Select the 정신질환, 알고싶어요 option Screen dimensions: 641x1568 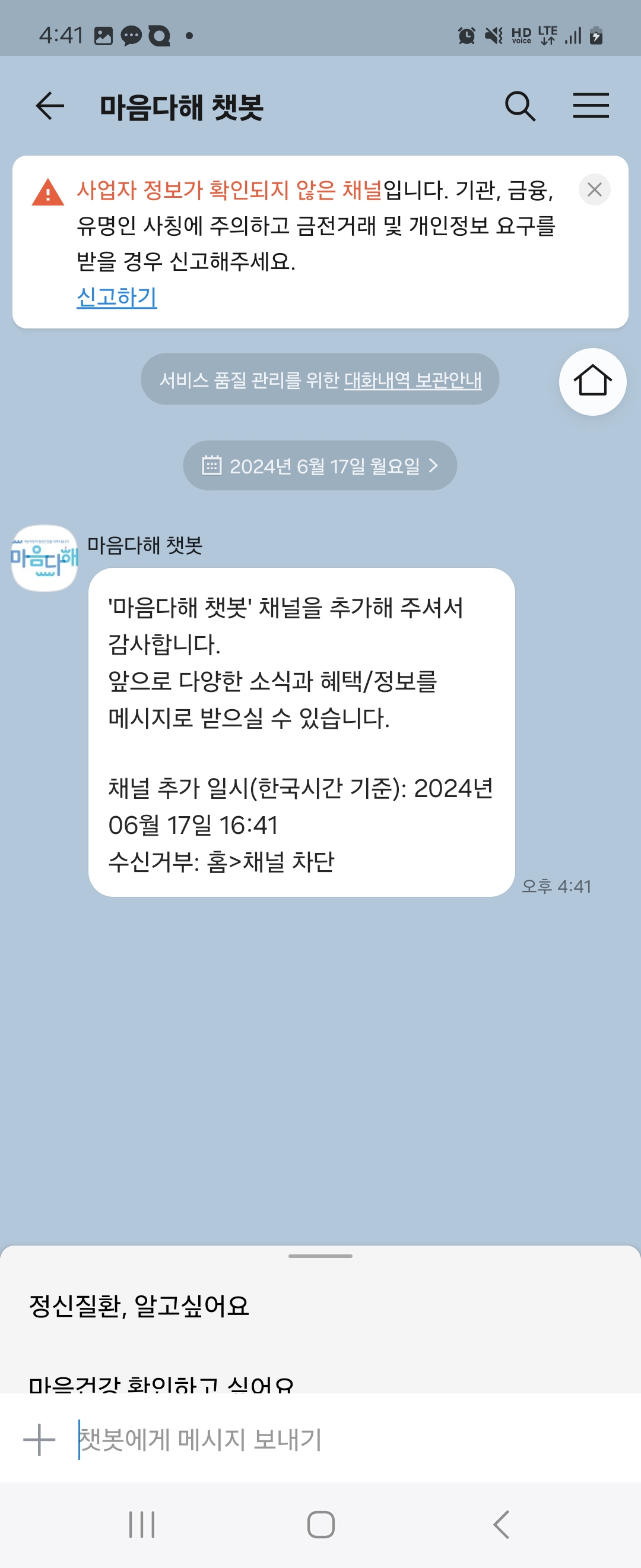[139, 1305]
